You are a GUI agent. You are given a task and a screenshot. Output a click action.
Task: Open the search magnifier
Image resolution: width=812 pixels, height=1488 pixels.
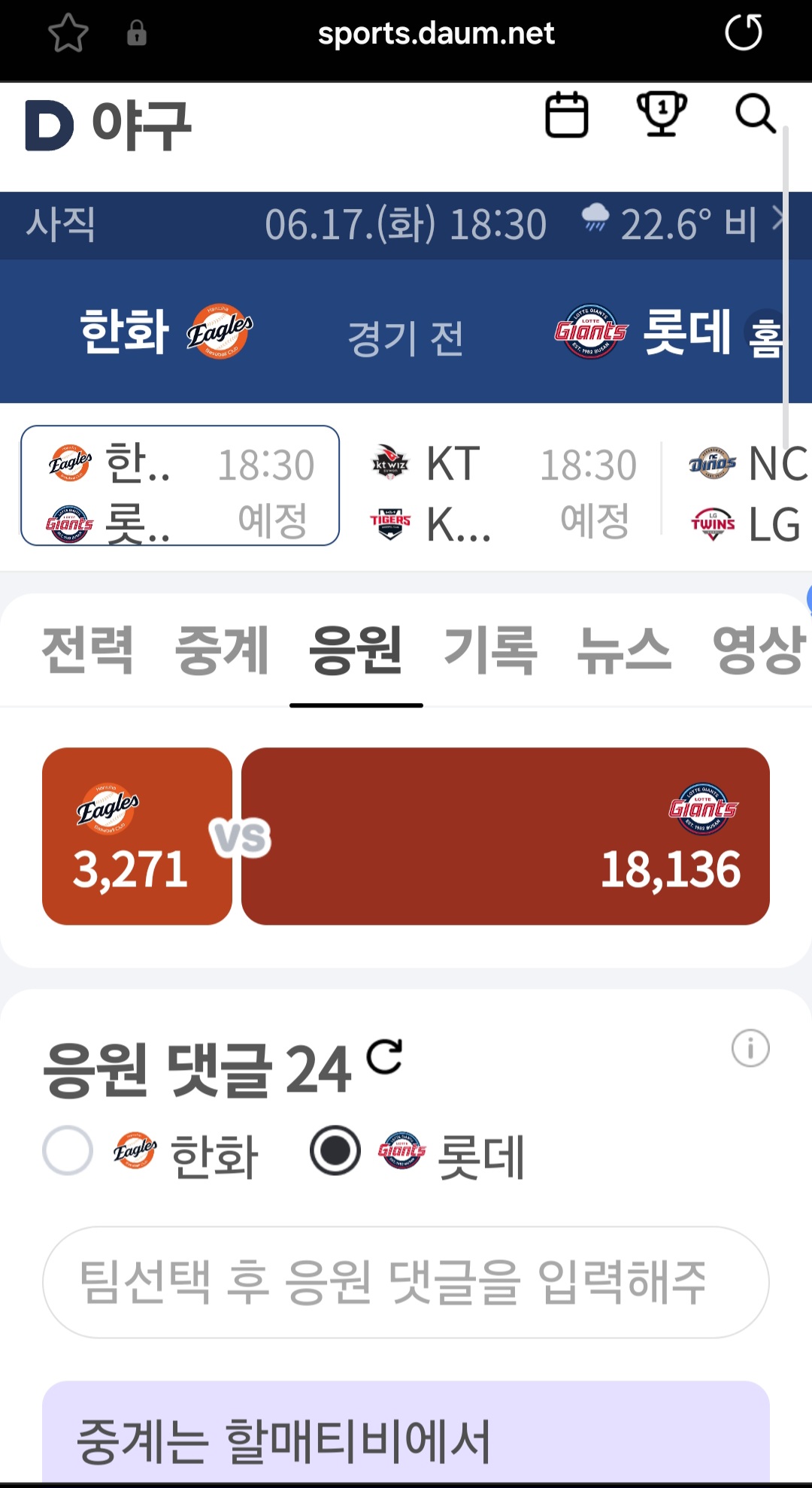coord(755,114)
